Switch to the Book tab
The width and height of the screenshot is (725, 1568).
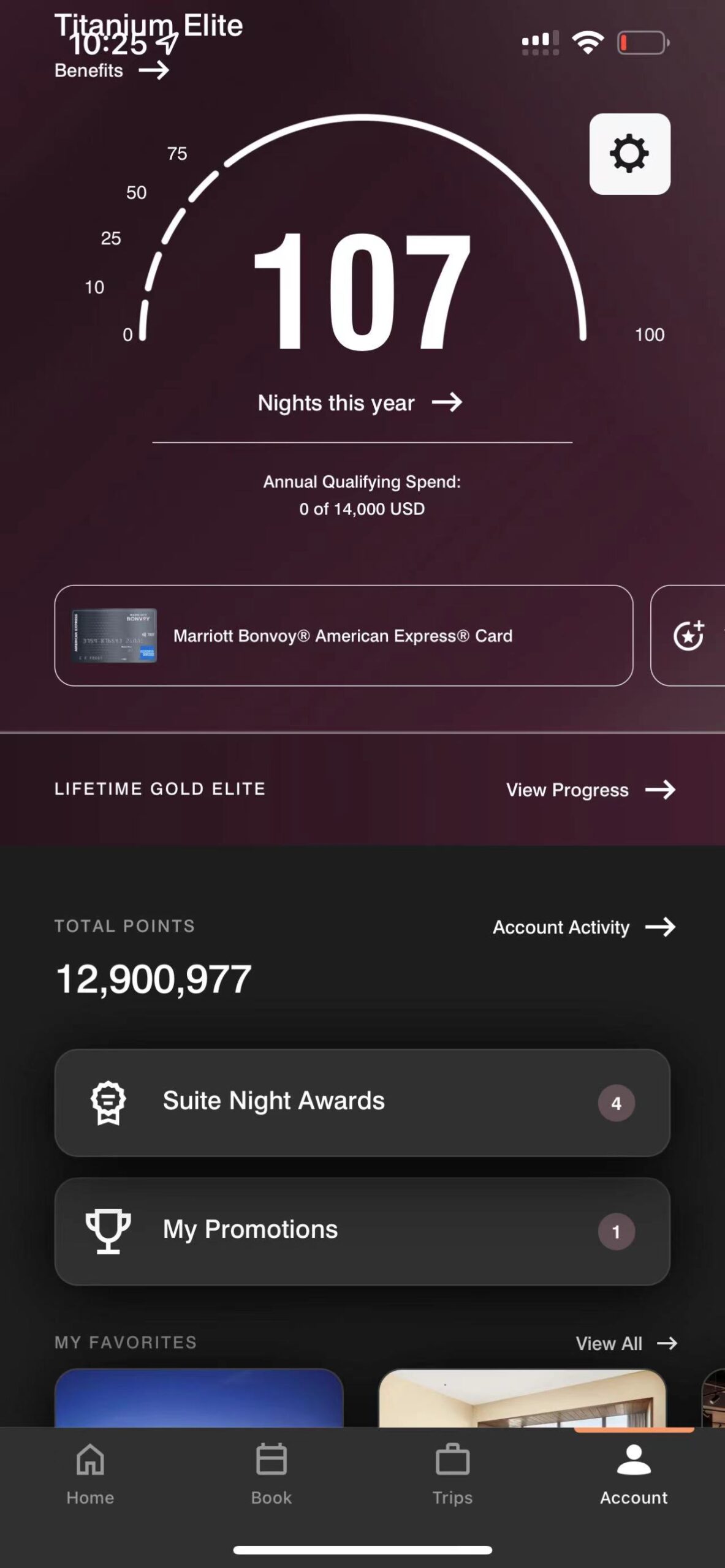coord(271,1474)
